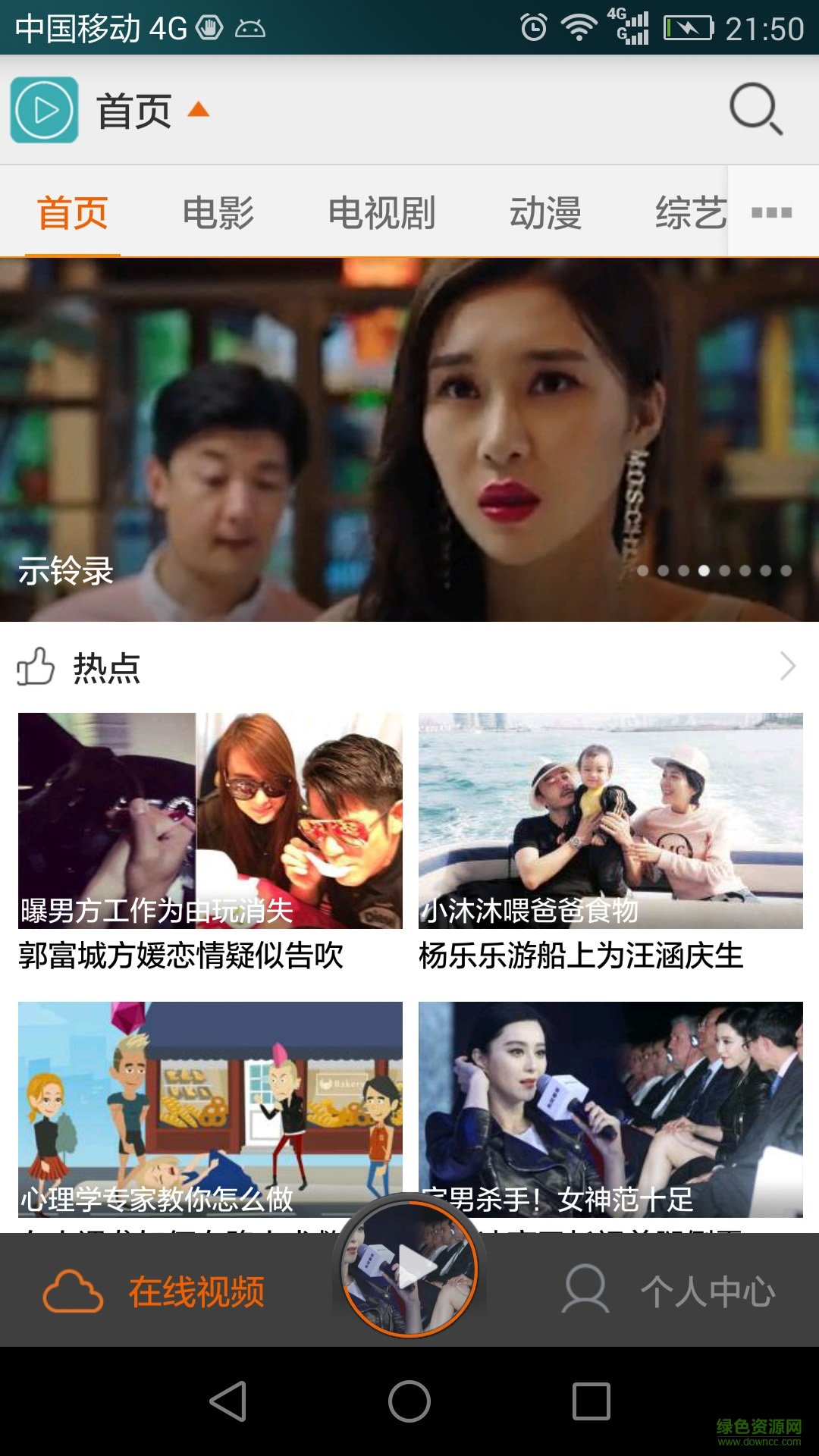The width and height of the screenshot is (819, 1456).
Task: Switch to the 电视剧 tab
Action: pos(381,212)
